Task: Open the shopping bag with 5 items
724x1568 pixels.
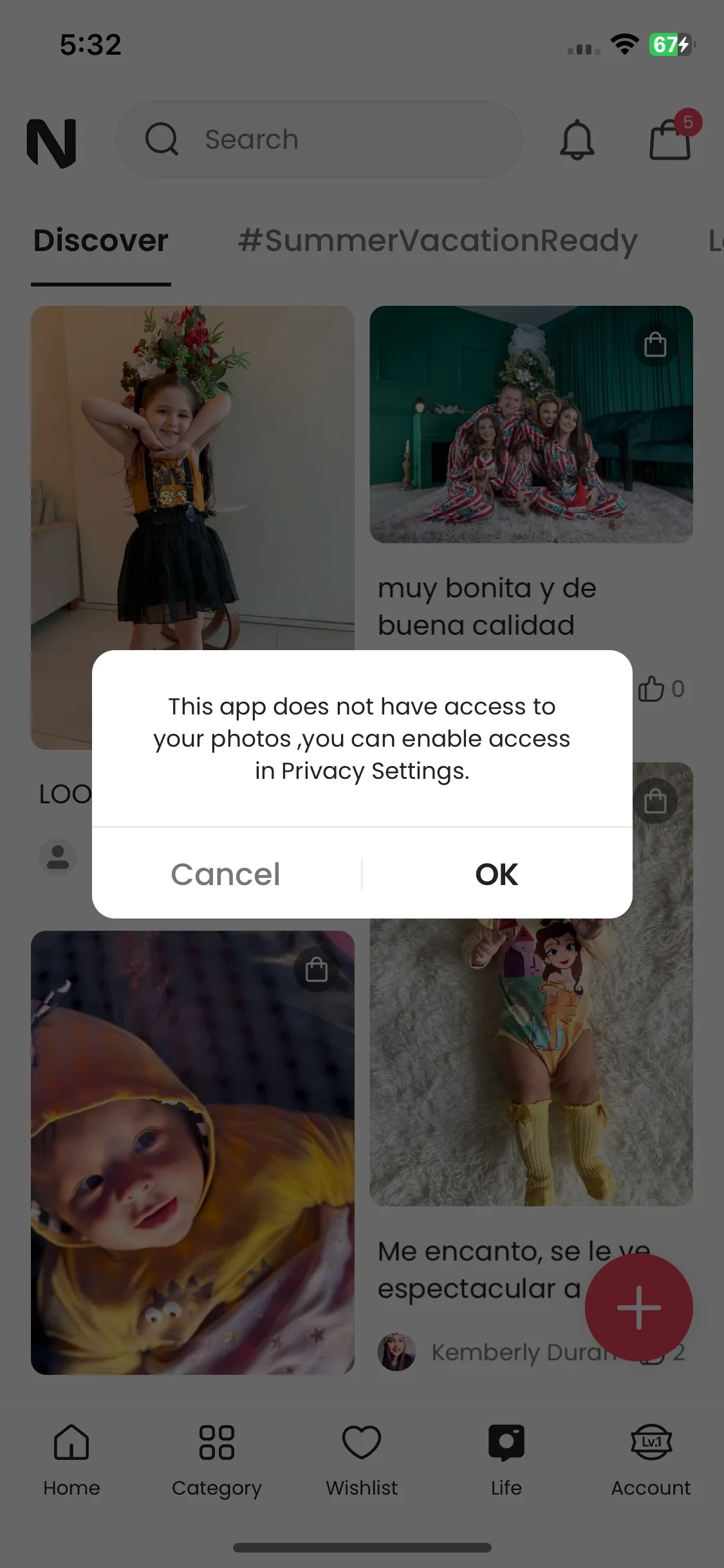Action: (x=671, y=139)
